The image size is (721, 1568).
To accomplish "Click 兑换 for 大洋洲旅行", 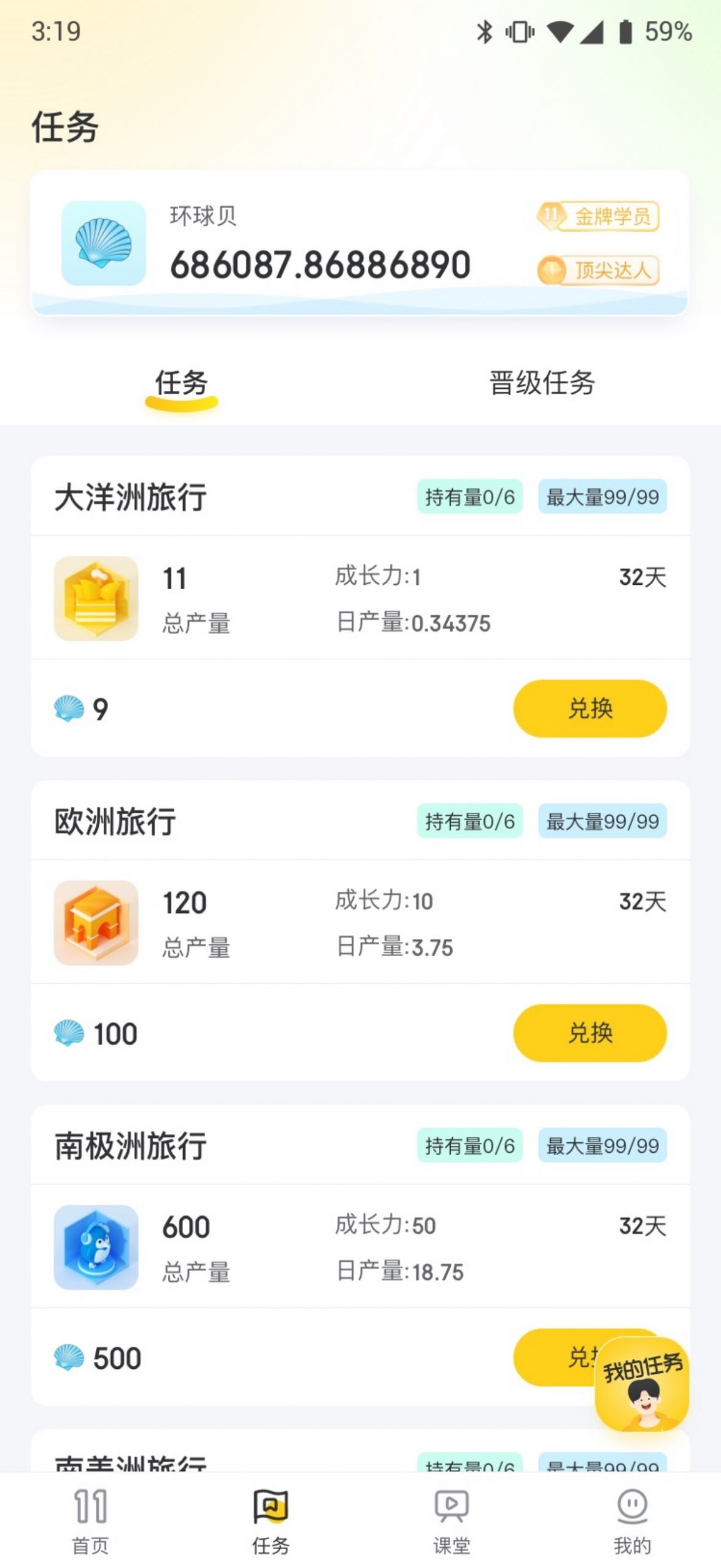I will click(588, 708).
